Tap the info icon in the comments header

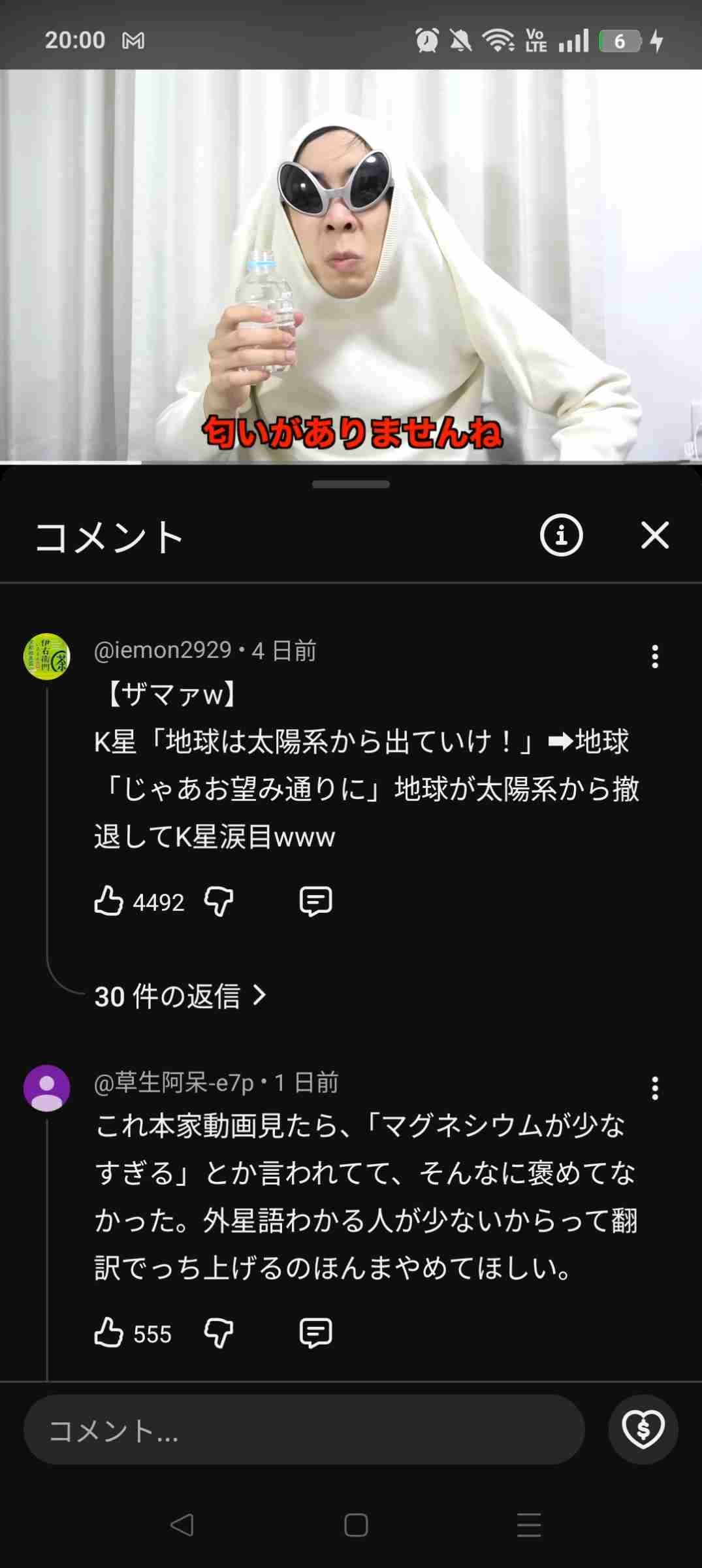(562, 536)
